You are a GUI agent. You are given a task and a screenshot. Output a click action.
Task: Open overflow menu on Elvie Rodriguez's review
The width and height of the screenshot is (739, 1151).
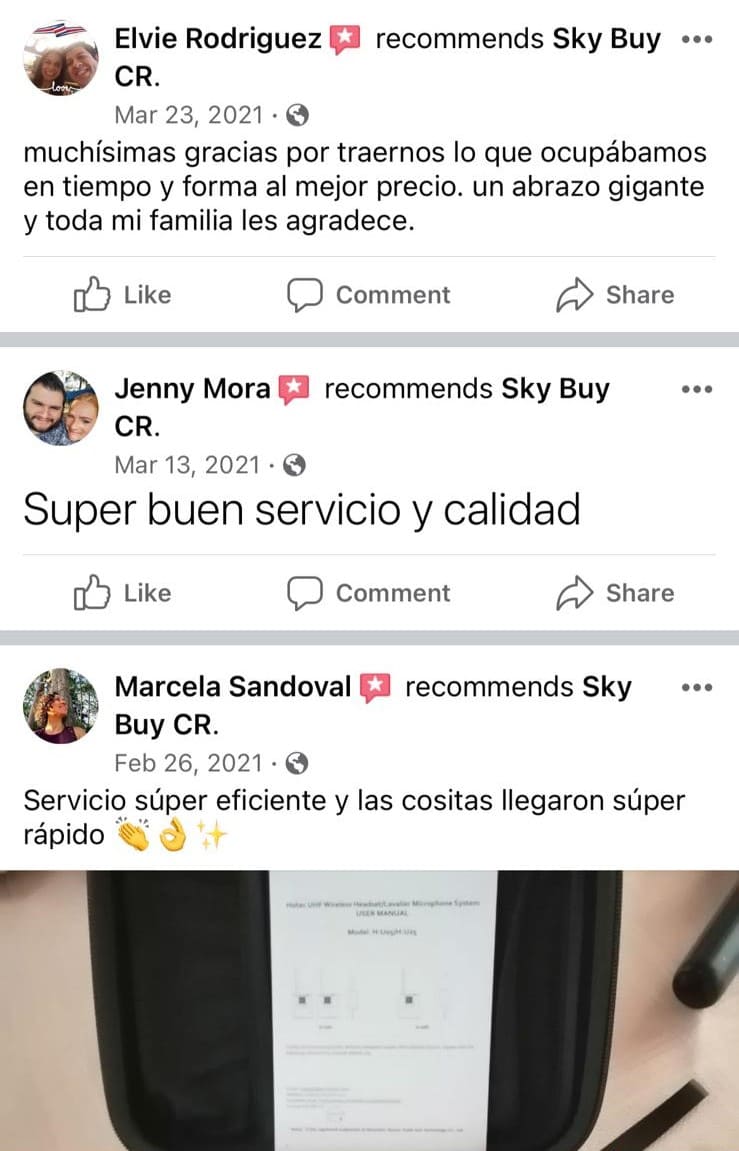click(696, 40)
